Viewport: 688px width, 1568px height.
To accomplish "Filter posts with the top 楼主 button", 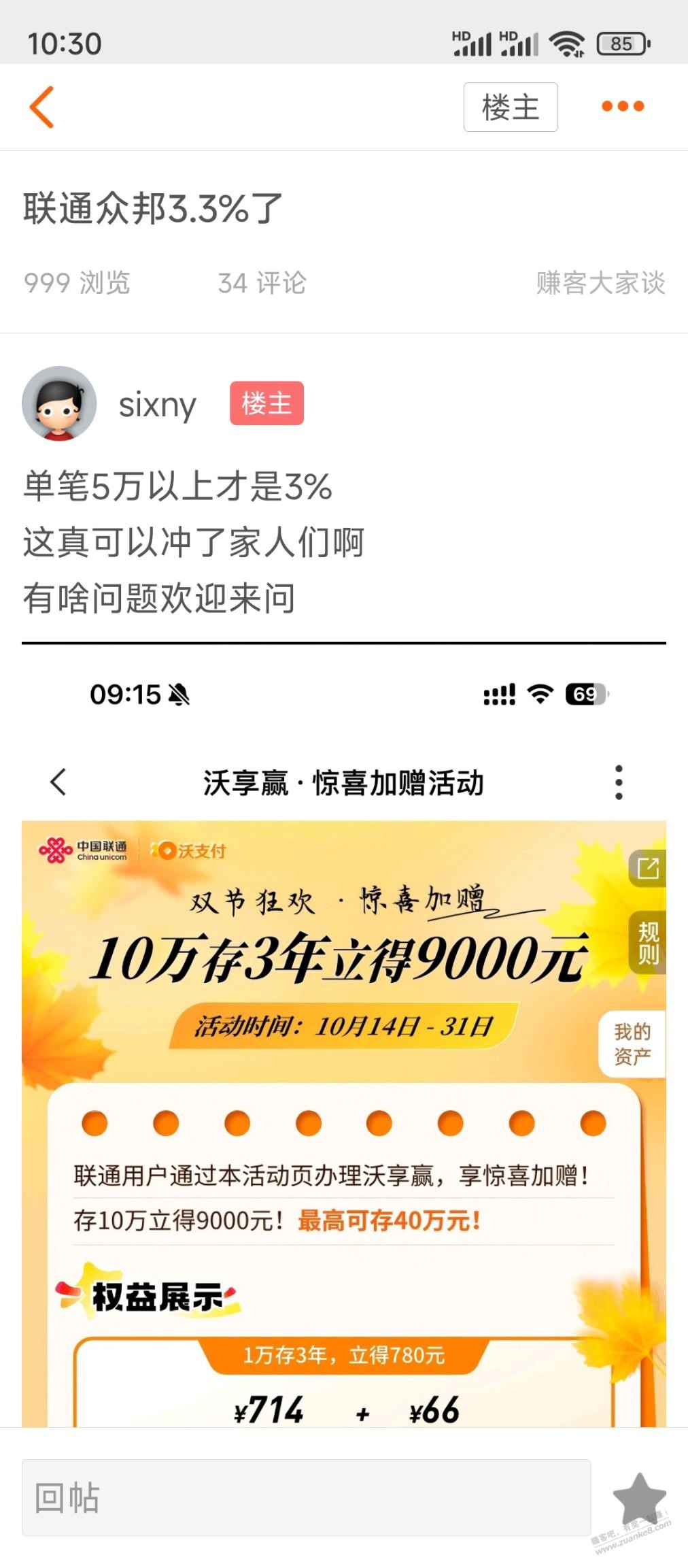I will point(510,107).
